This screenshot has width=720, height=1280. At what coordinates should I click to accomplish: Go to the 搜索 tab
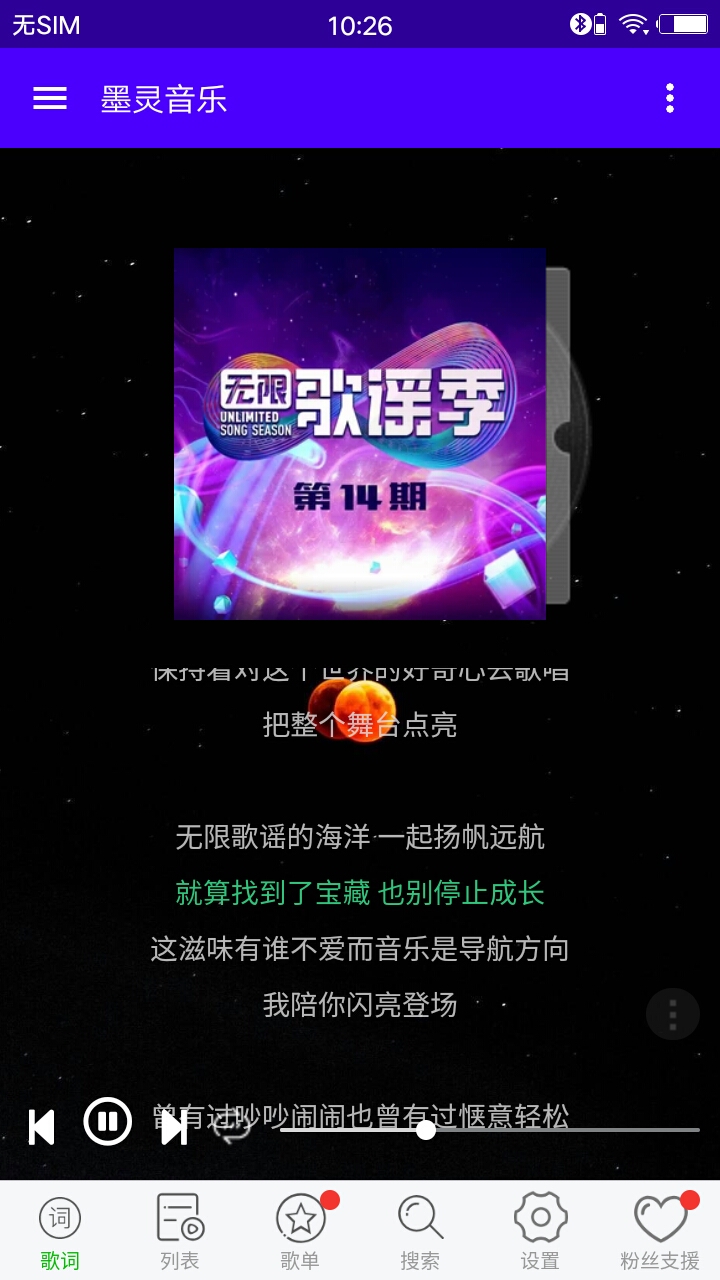pos(420,1232)
